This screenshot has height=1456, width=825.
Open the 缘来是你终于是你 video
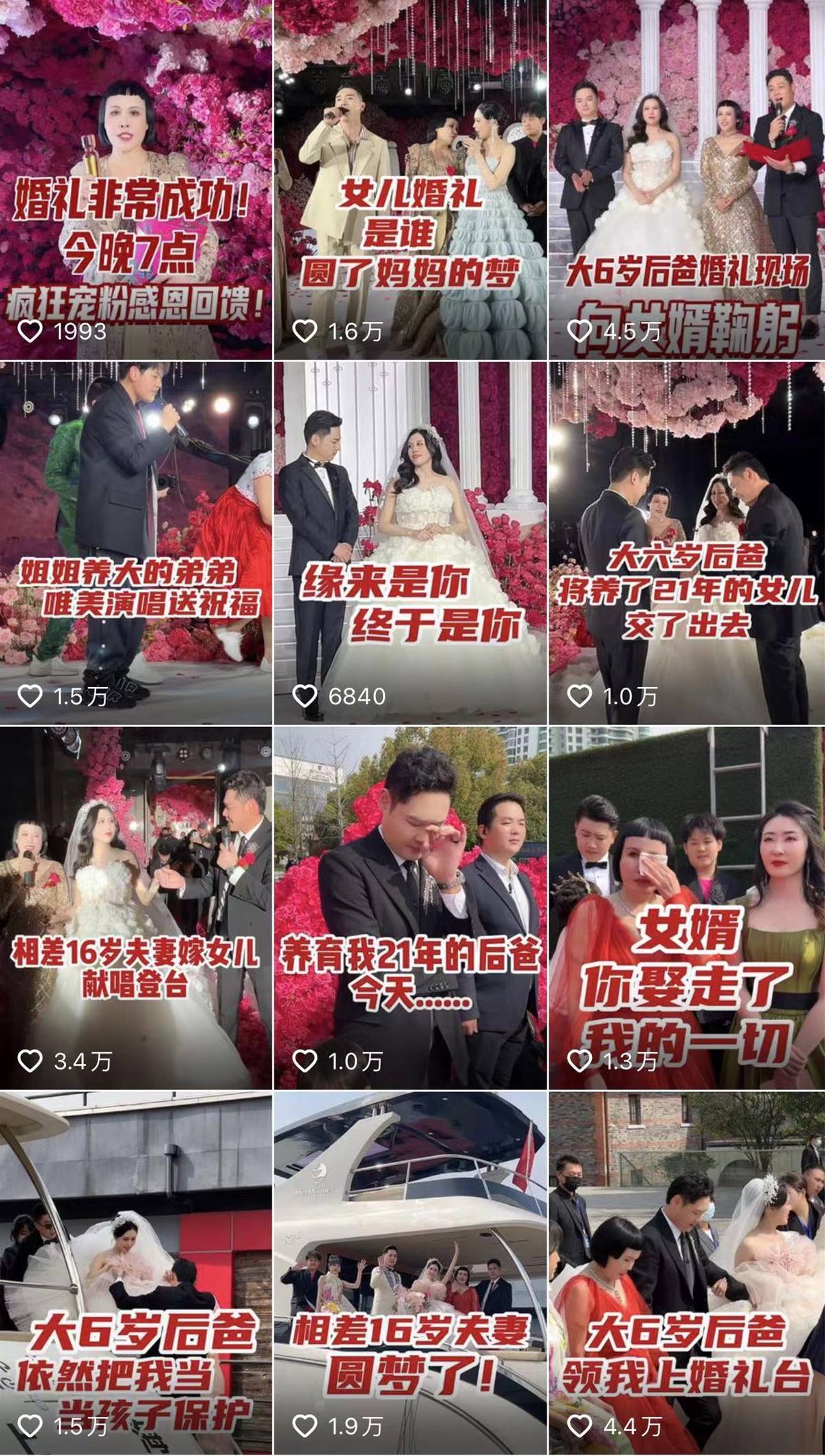pos(410,543)
